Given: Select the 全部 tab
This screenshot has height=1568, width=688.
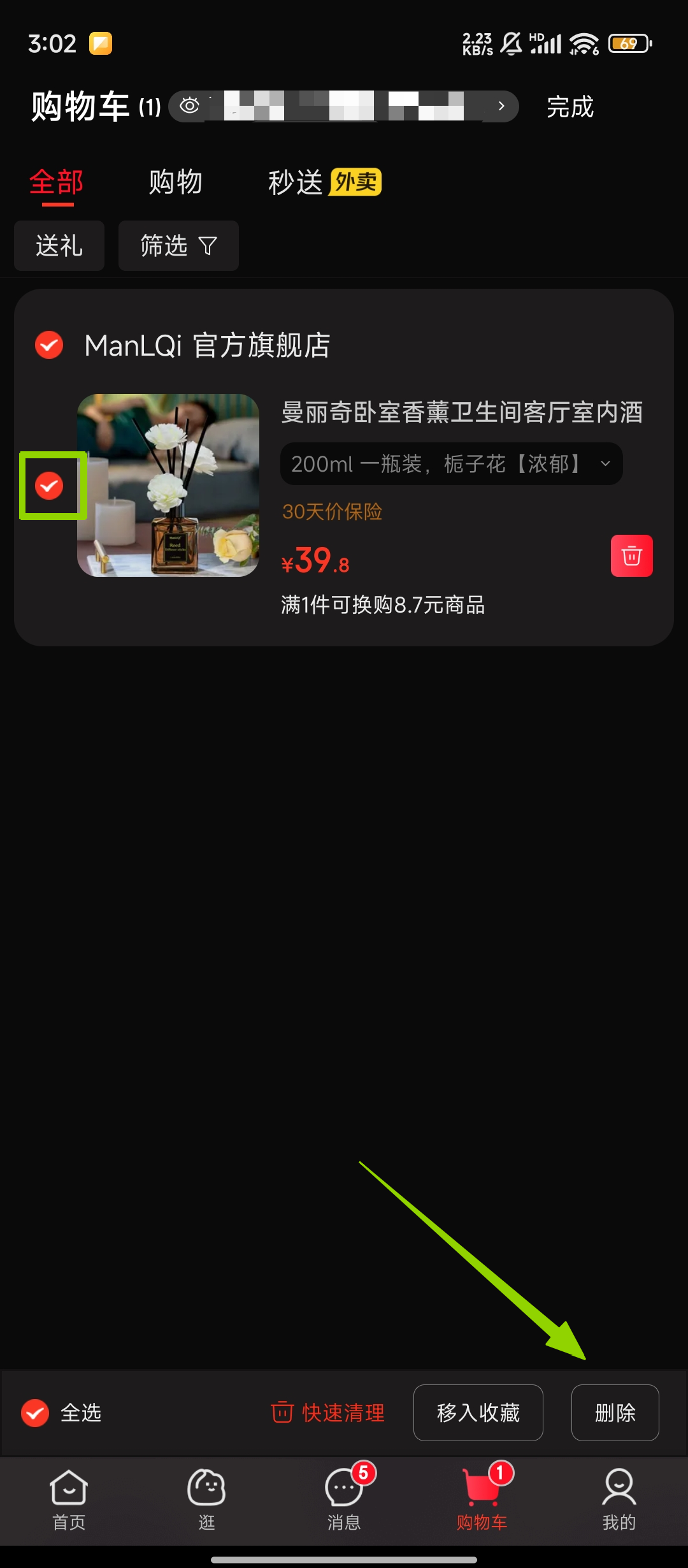Looking at the screenshot, I should coord(57,182).
